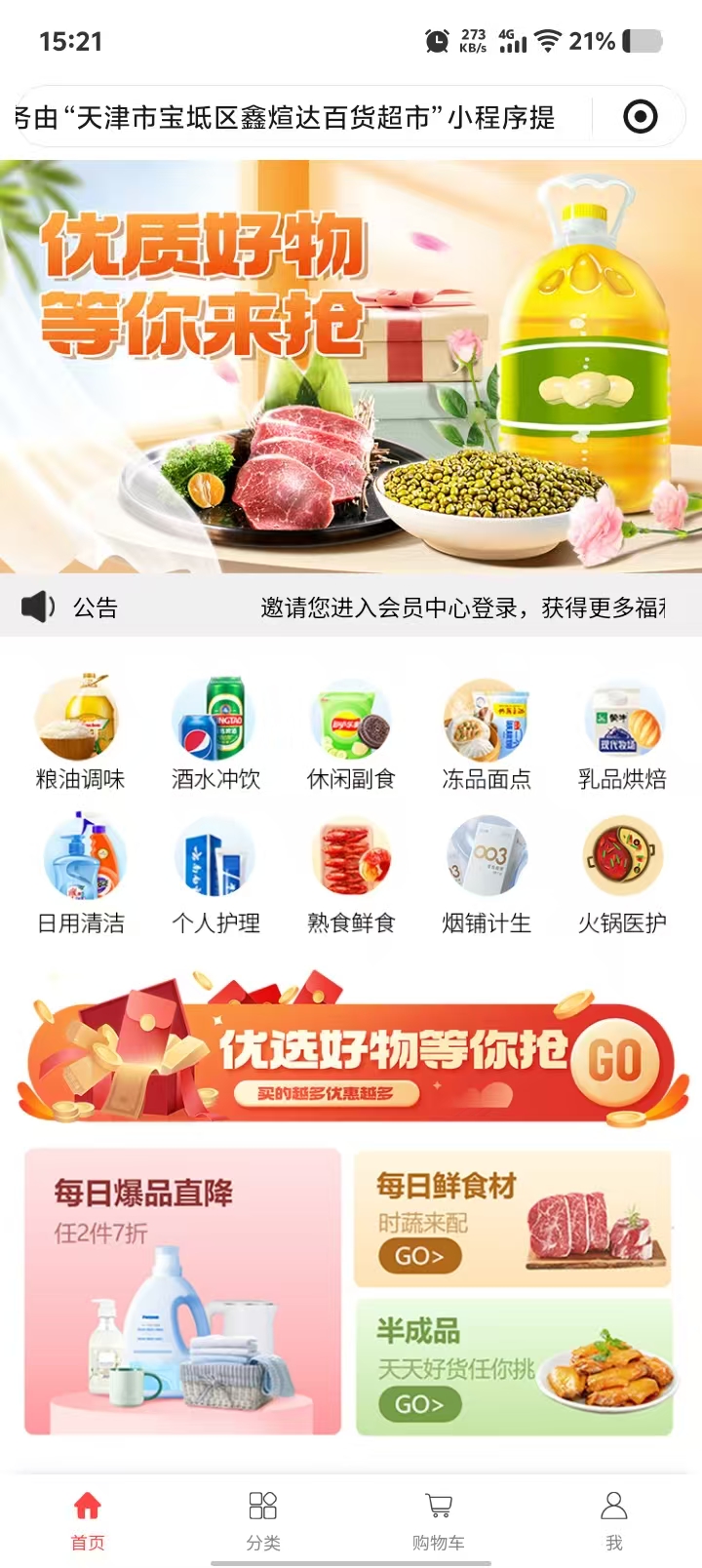Tap the mini program close circle icon

coord(640,117)
